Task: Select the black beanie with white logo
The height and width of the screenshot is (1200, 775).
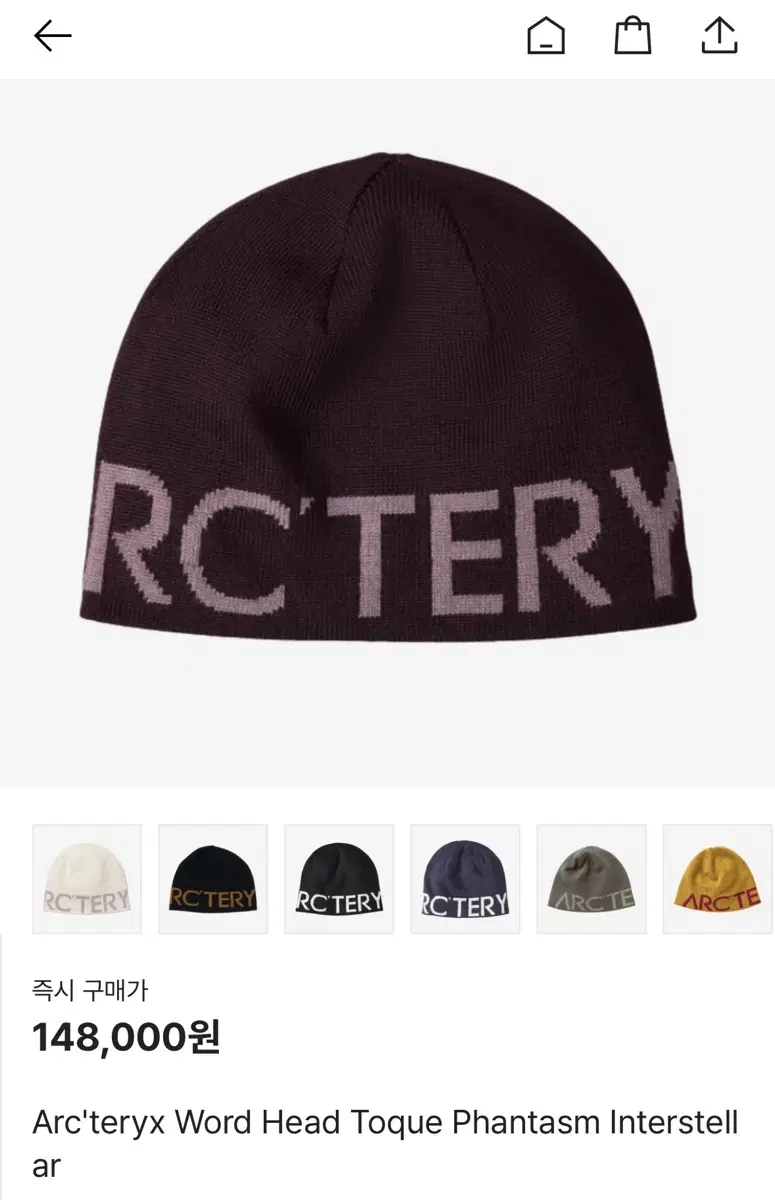Action: click(339, 878)
